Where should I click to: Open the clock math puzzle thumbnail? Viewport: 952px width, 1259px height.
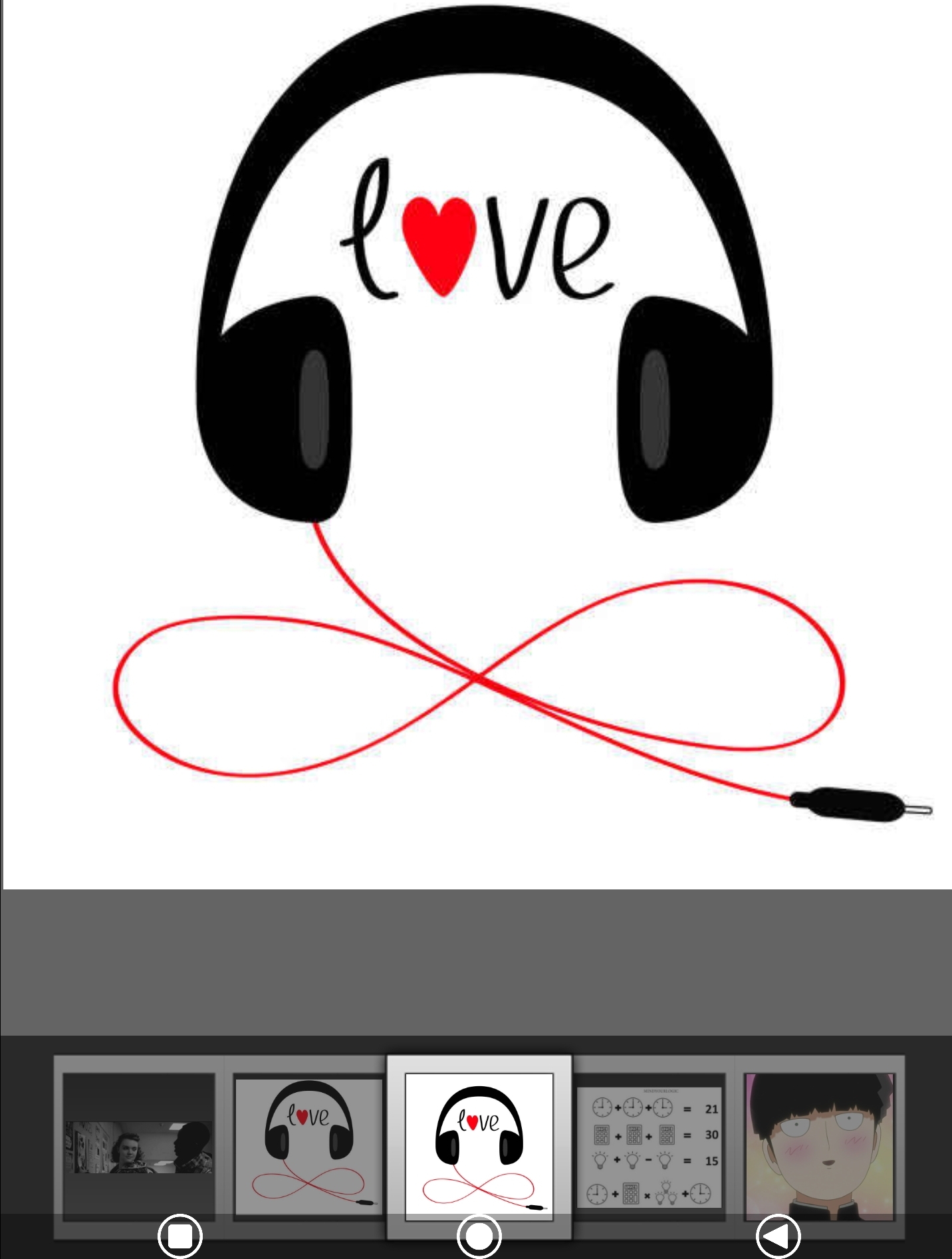(x=650, y=1145)
